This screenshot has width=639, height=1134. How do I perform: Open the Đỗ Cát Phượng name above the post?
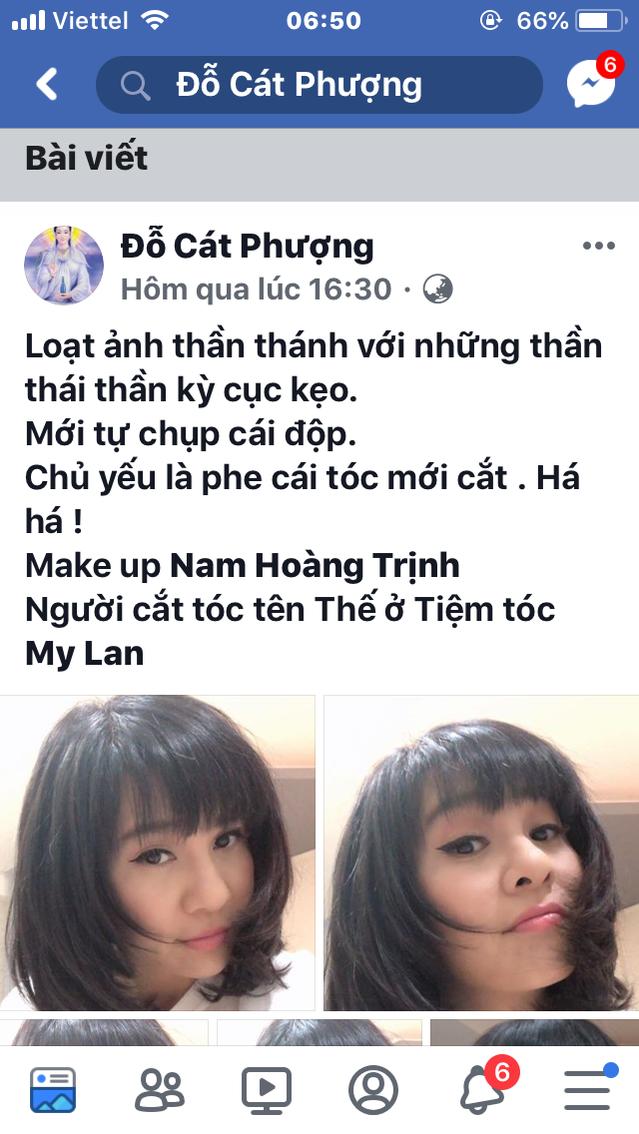[247, 247]
